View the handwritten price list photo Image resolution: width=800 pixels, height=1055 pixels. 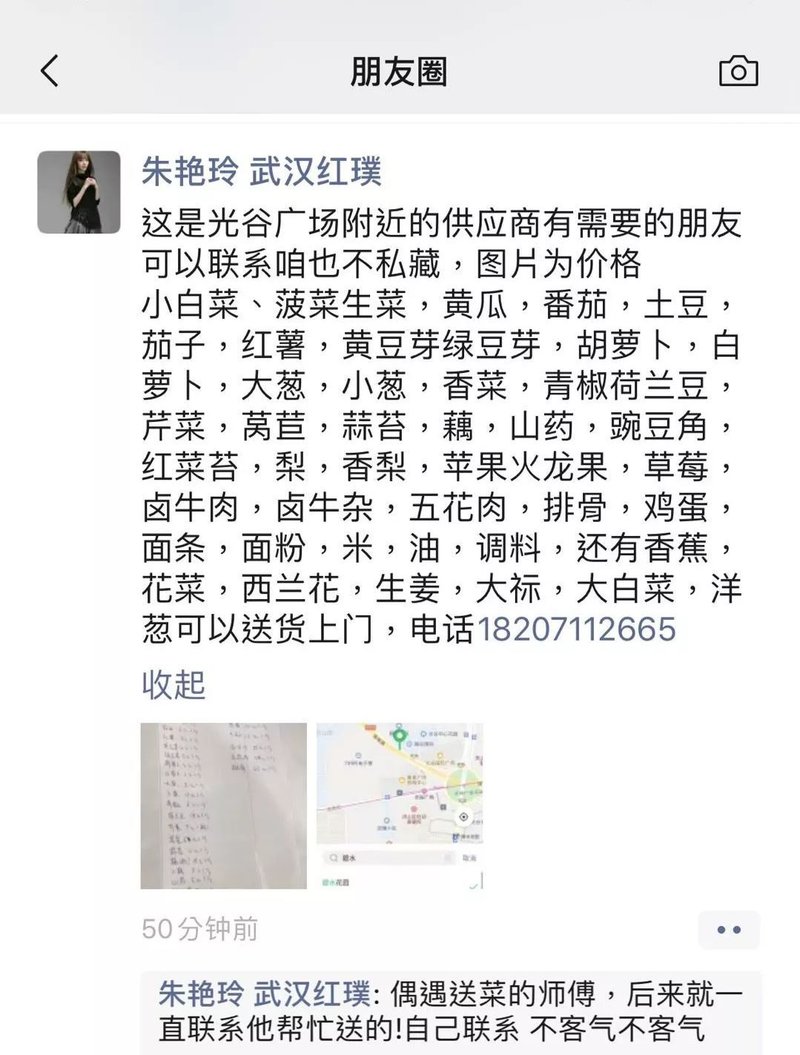(x=223, y=806)
